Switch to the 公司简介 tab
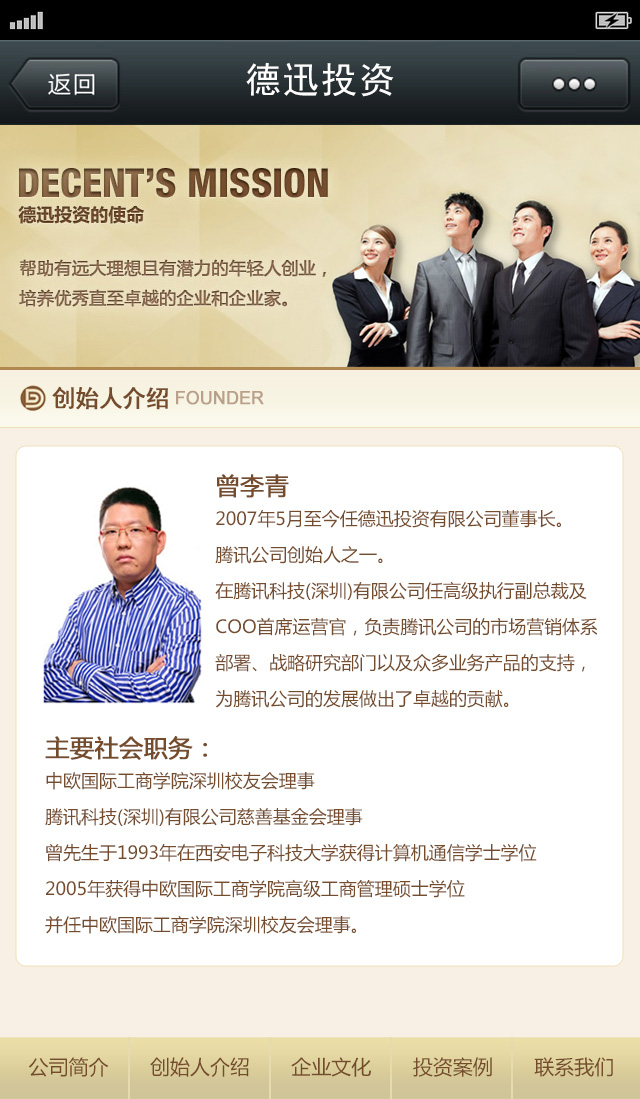Viewport: 640px width, 1099px height. pos(68,1067)
